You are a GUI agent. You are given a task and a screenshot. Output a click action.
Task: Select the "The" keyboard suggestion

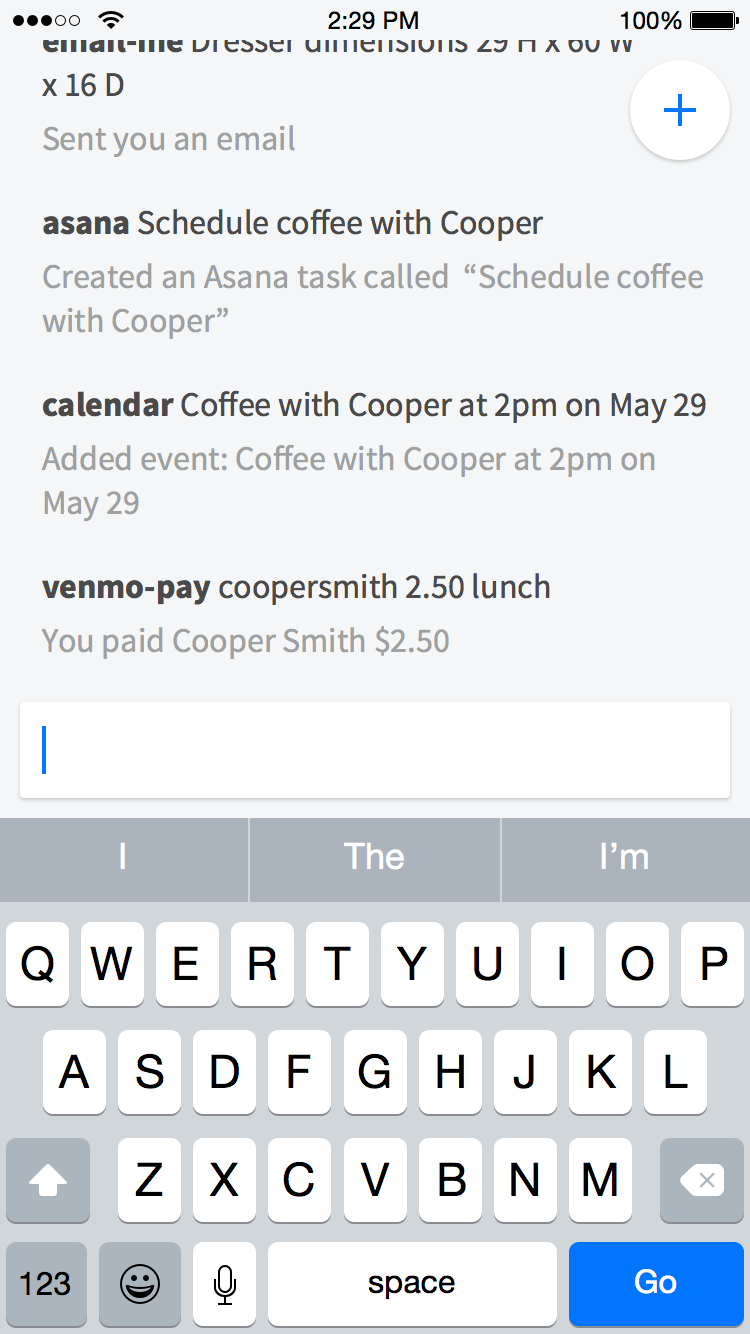[x=374, y=857]
